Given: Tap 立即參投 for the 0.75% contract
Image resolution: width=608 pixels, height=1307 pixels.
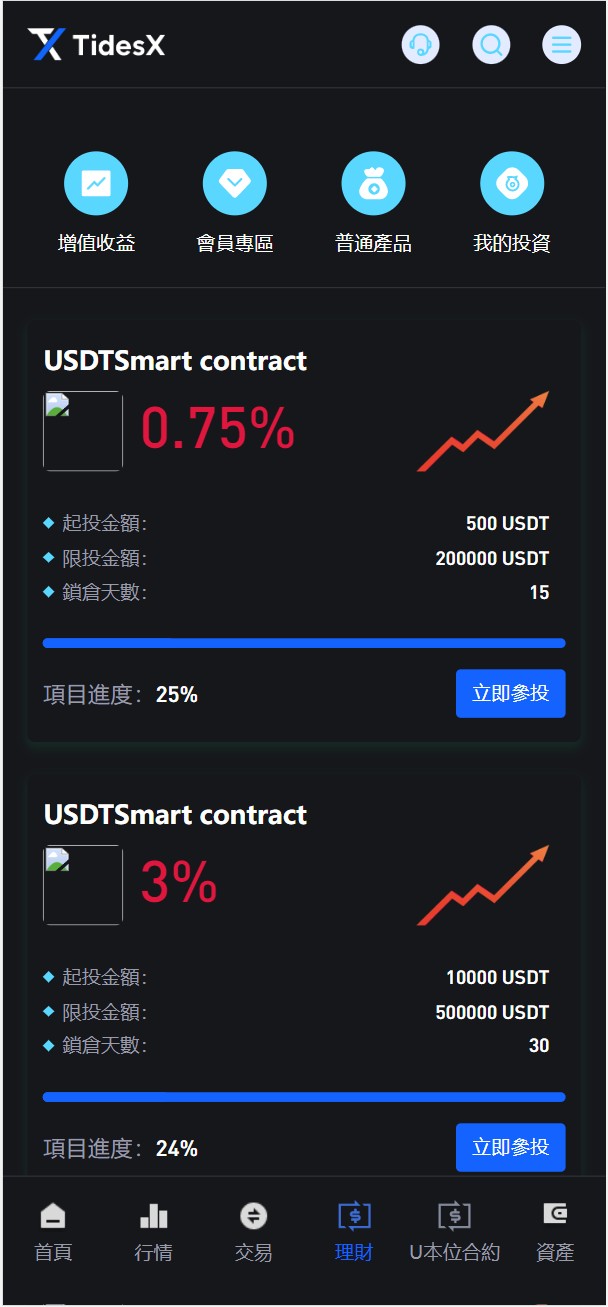Looking at the screenshot, I should pos(511,693).
